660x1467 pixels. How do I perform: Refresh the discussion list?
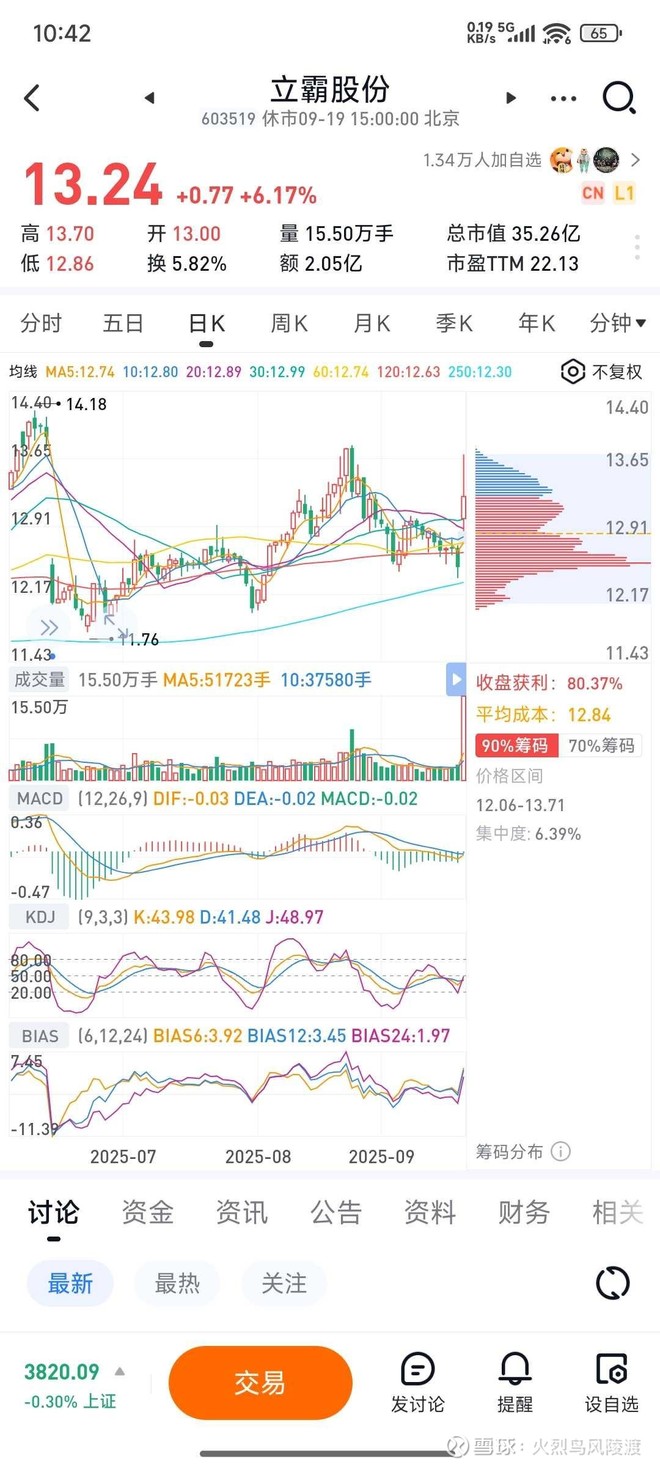pyautogui.click(x=612, y=1283)
